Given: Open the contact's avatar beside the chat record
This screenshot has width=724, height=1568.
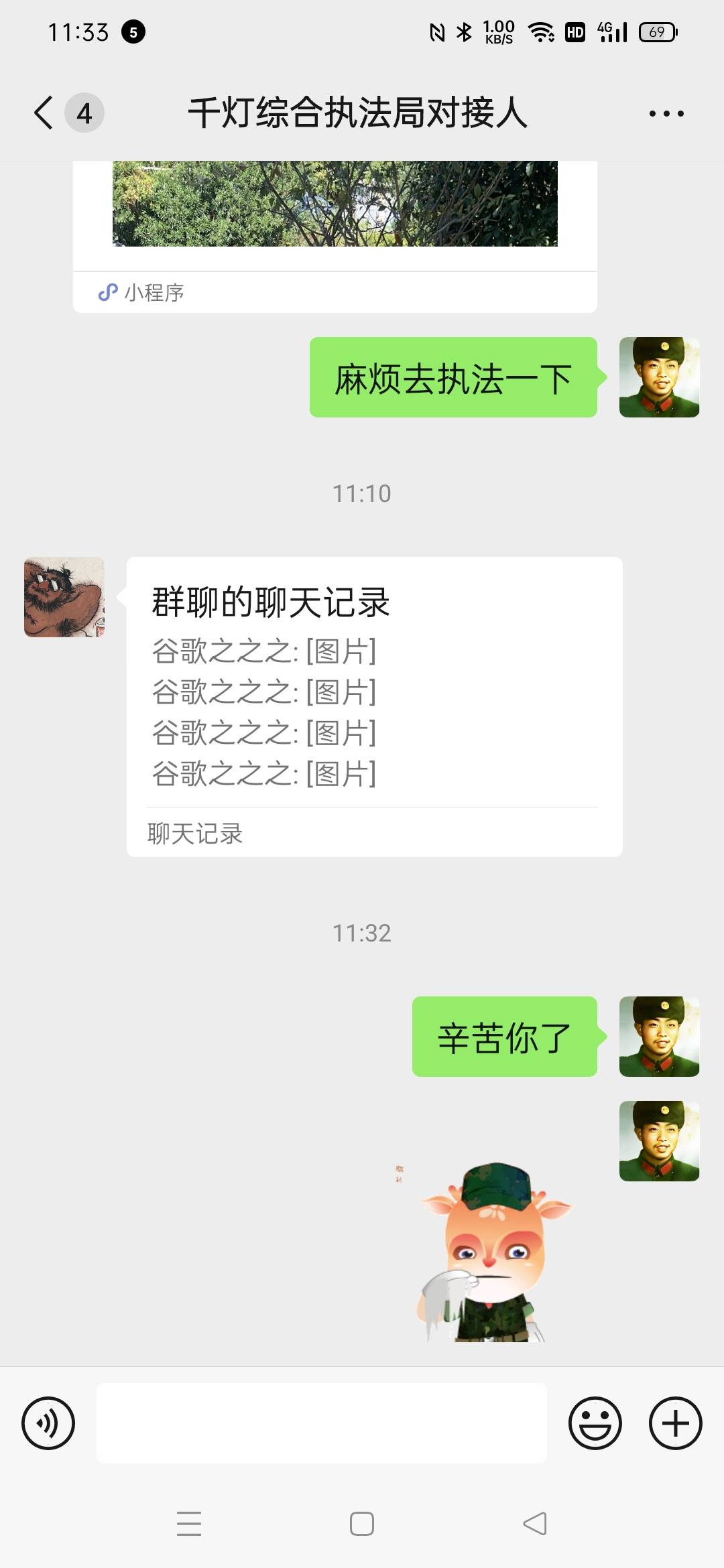Looking at the screenshot, I should coord(64,597).
